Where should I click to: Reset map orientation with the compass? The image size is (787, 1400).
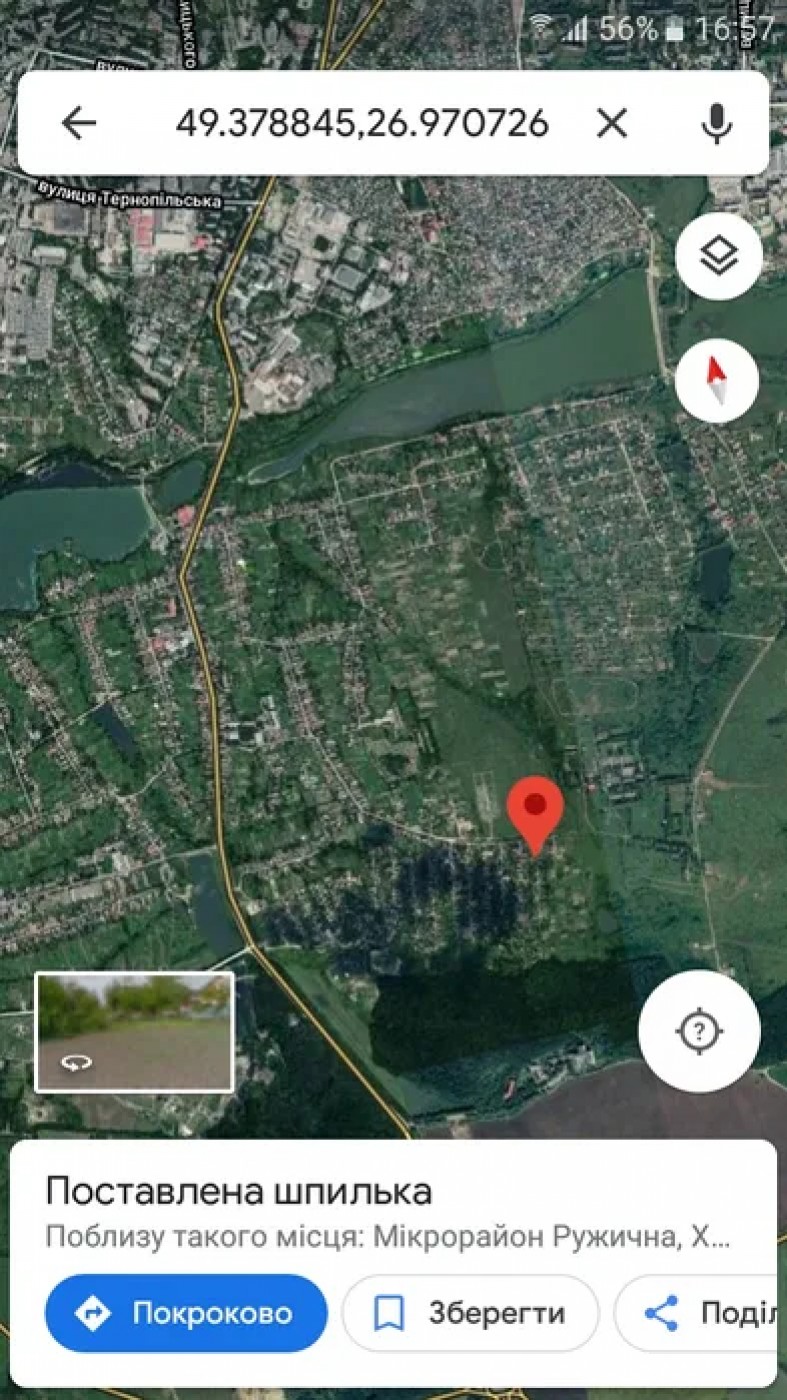point(717,381)
